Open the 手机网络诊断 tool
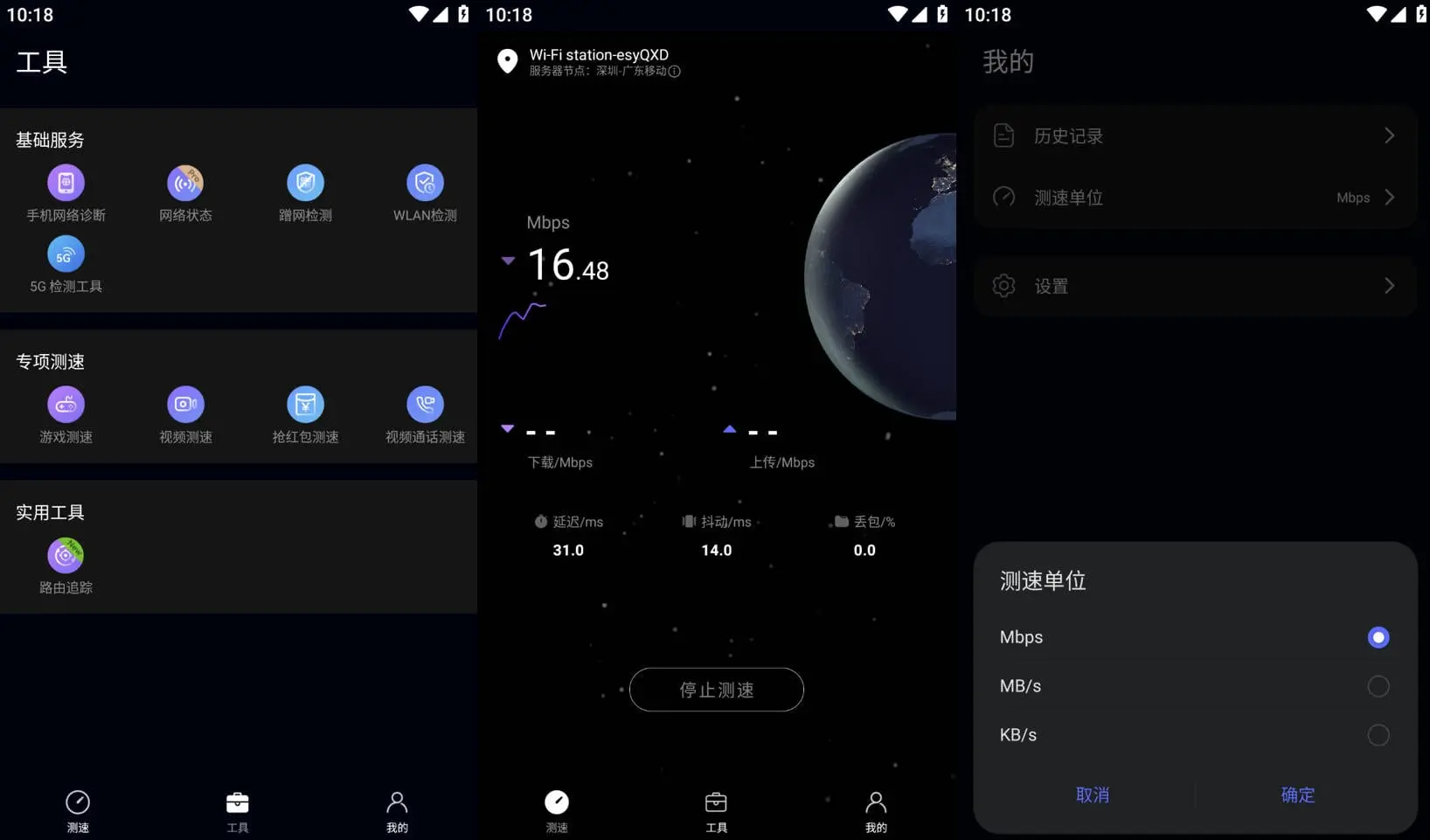The image size is (1430, 840). click(x=66, y=184)
